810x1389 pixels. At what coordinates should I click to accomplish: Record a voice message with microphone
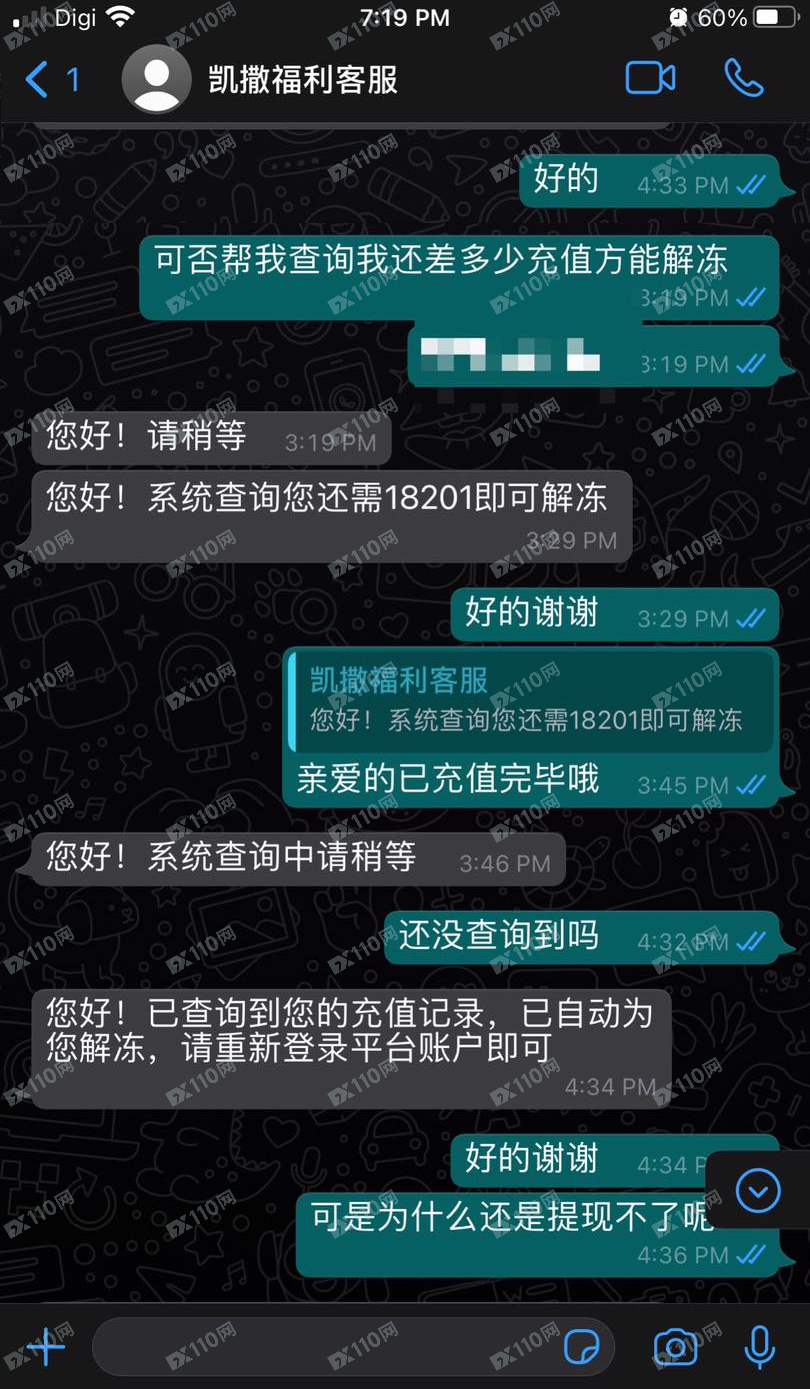760,1348
